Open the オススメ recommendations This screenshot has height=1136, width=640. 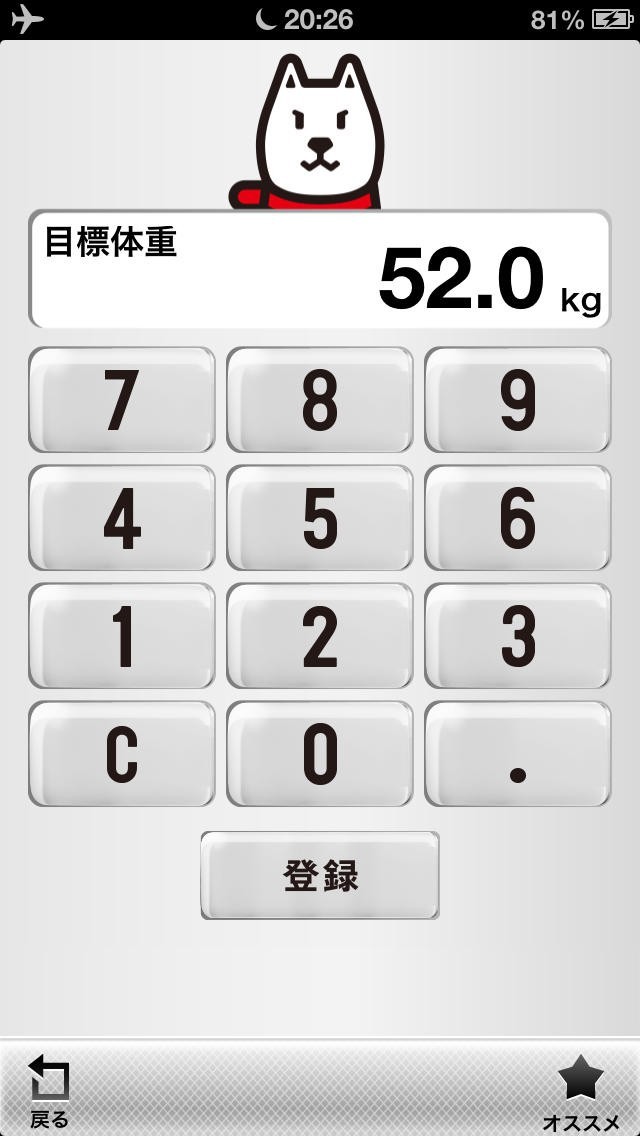[581, 1091]
